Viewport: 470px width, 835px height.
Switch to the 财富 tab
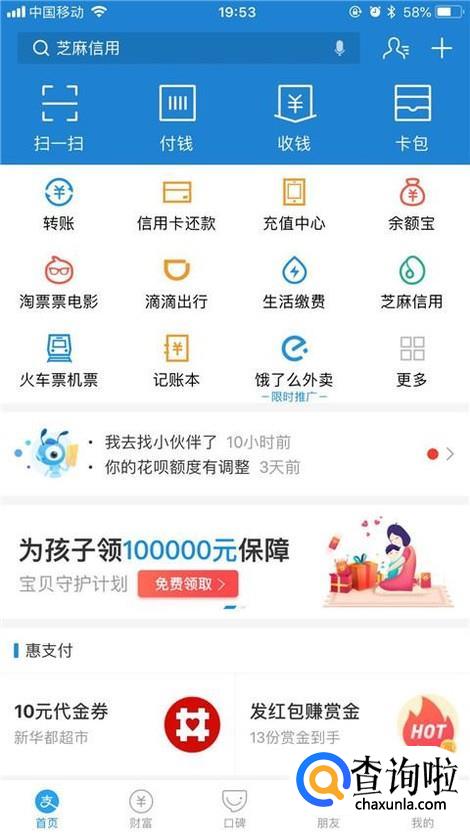click(x=141, y=808)
